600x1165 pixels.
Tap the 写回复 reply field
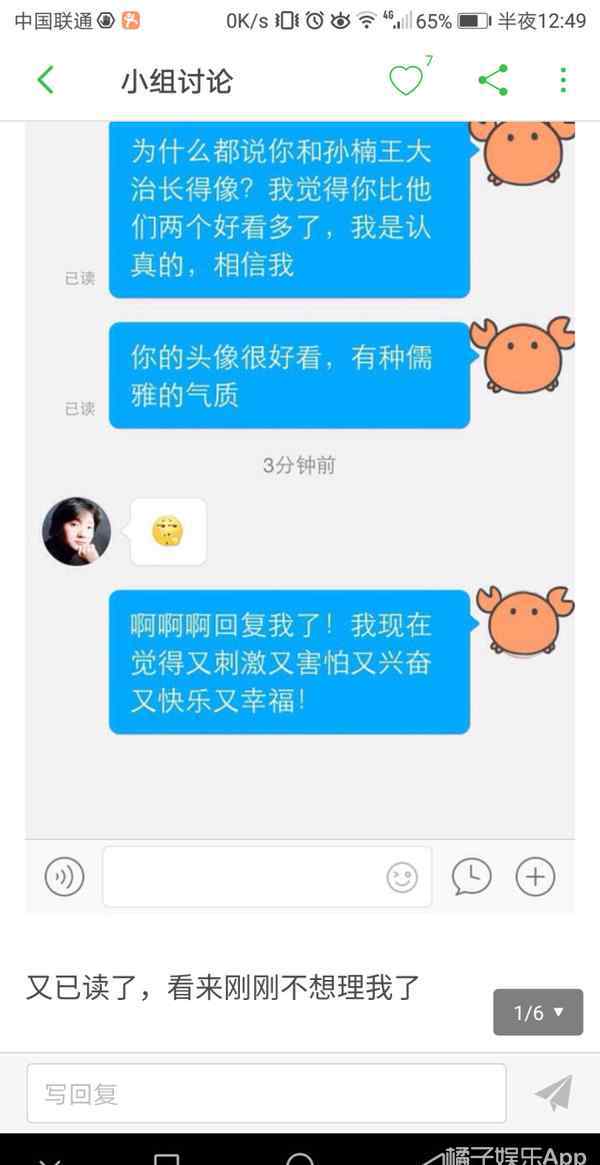(266, 1093)
